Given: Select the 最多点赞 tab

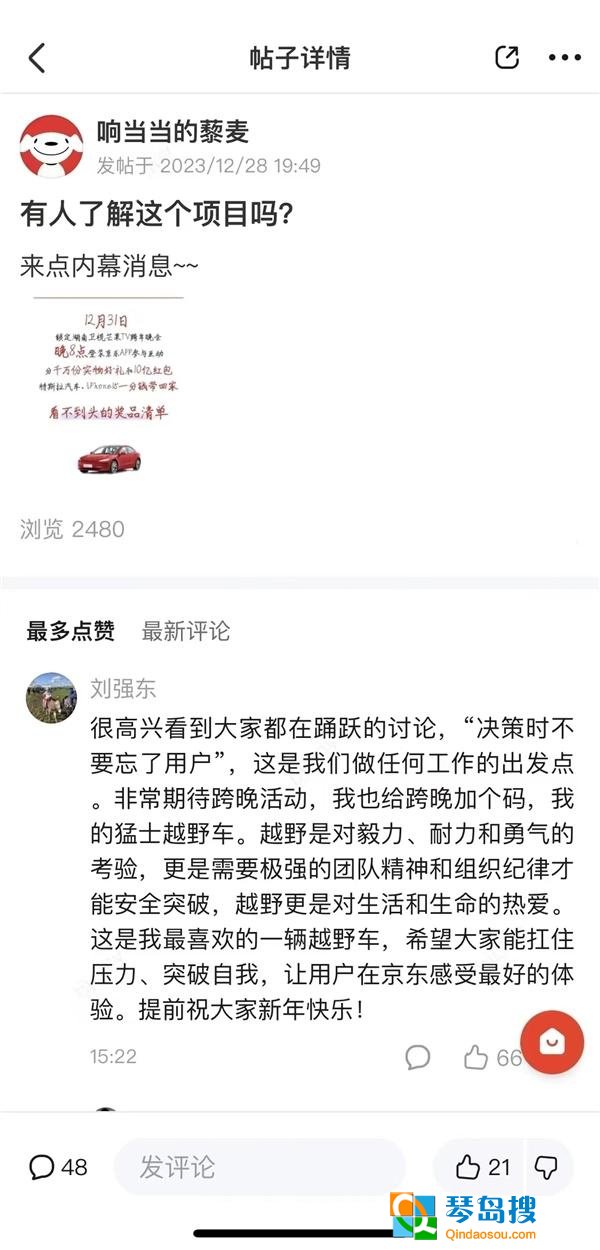Looking at the screenshot, I should (x=70, y=631).
